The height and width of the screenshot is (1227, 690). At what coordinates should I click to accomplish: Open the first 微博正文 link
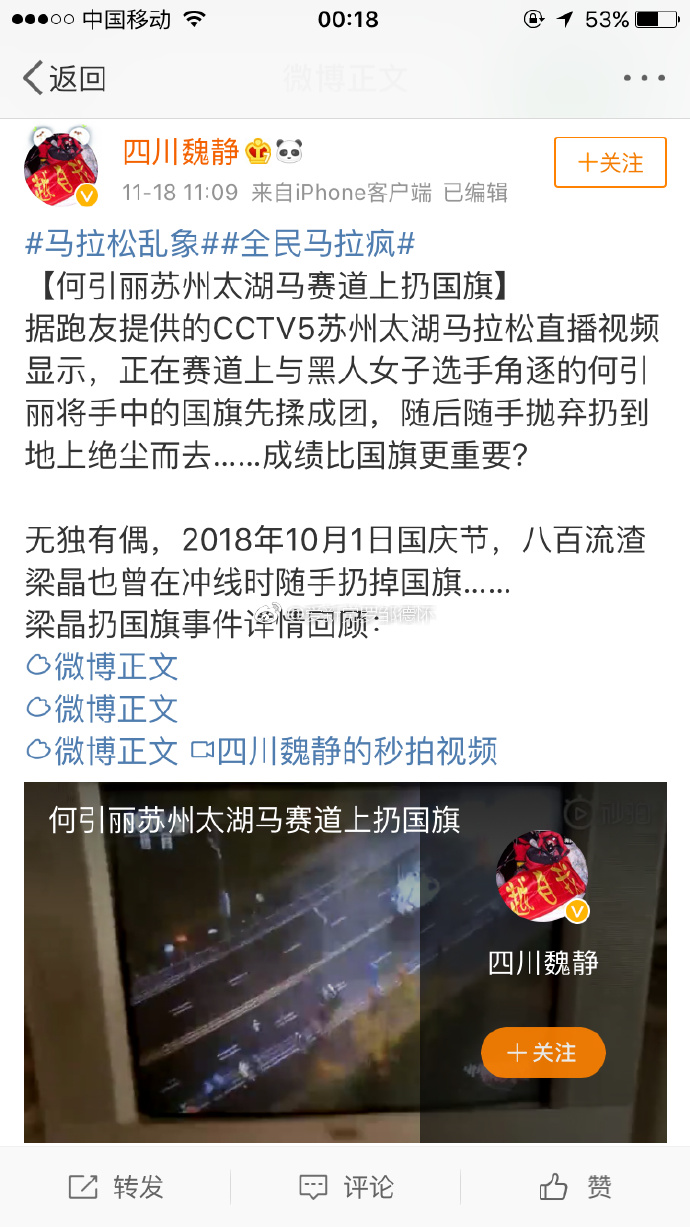coord(102,666)
